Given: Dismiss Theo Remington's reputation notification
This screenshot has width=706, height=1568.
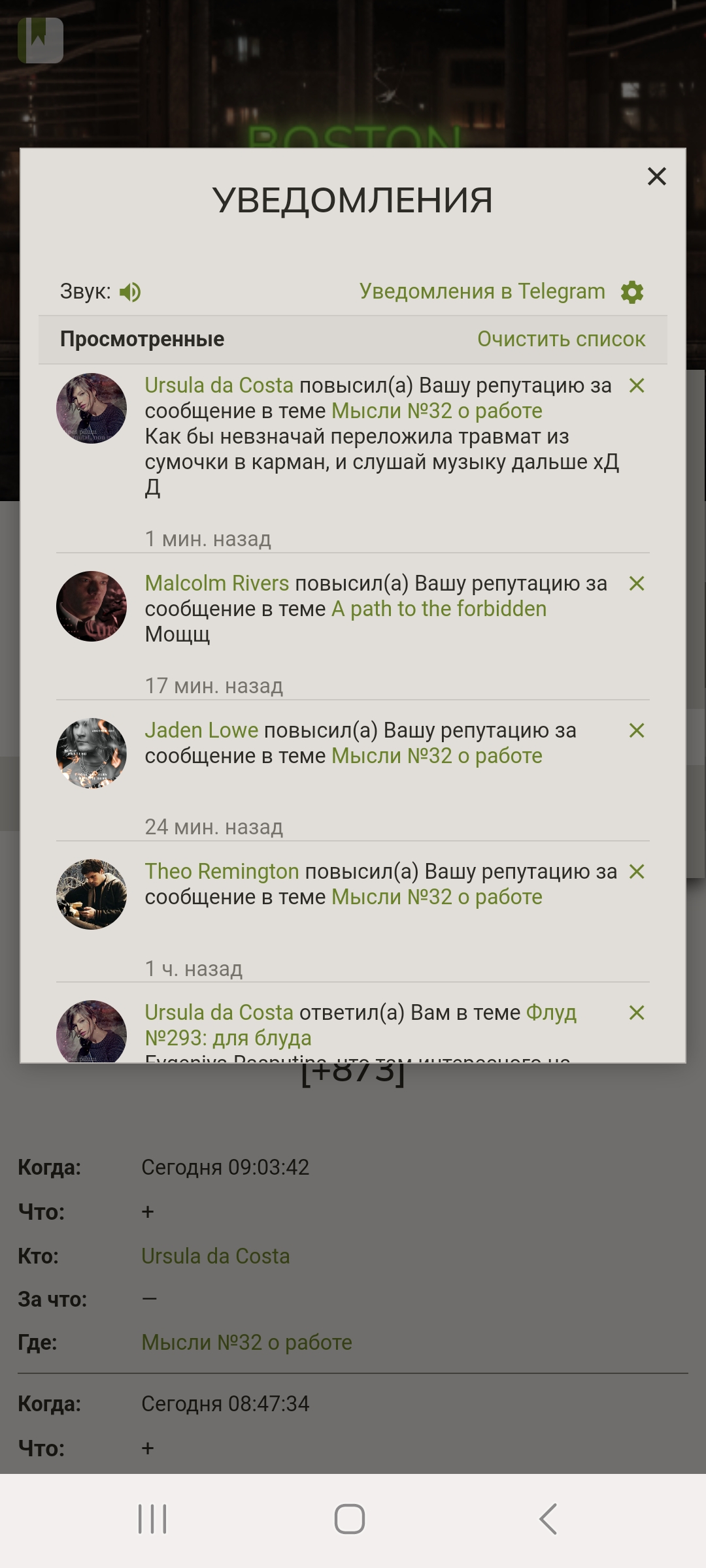Looking at the screenshot, I should point(637,872).
